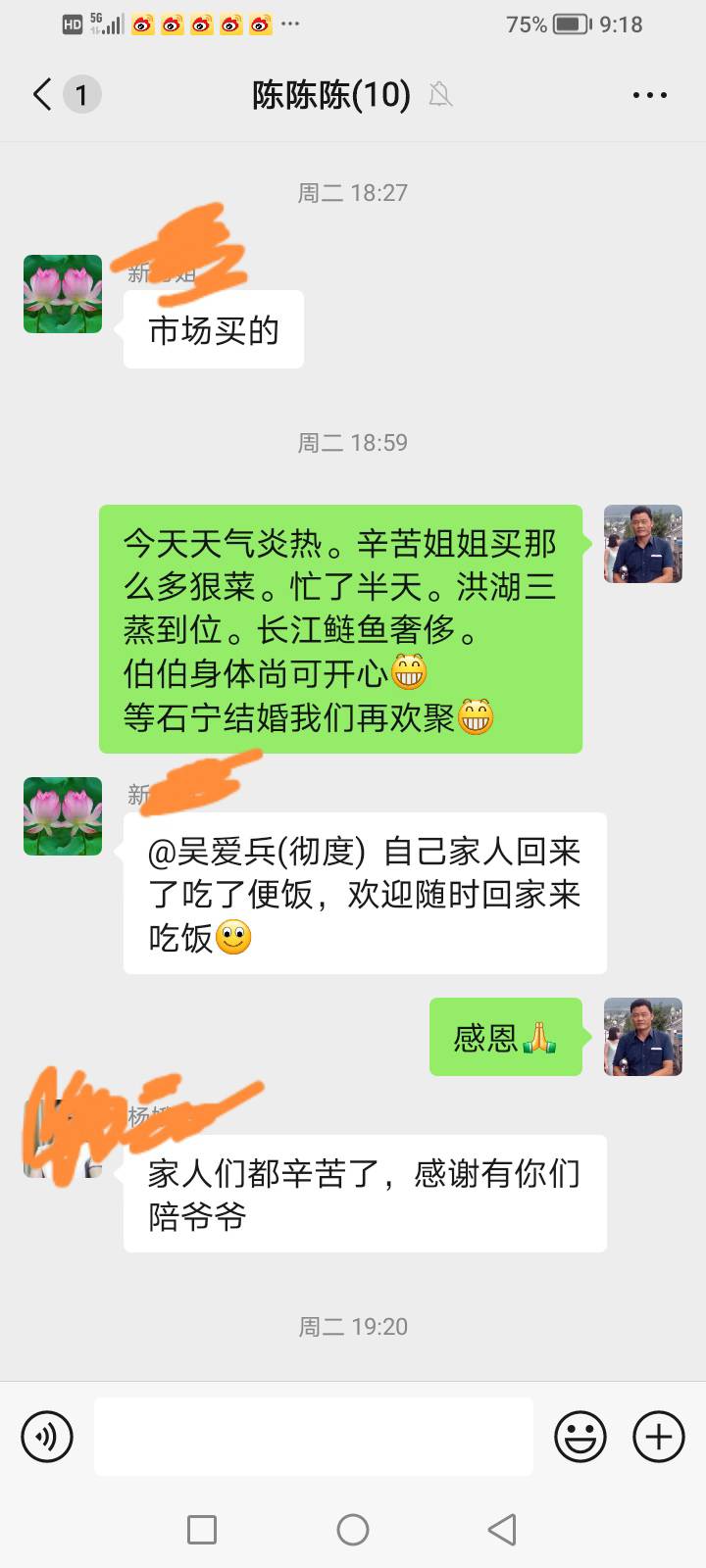Image resolution: width=706 pixels, height=1568 pixels.
Task: Open lotus avatar beside @吴爱兵 message
Action: (x=63, y=816)
